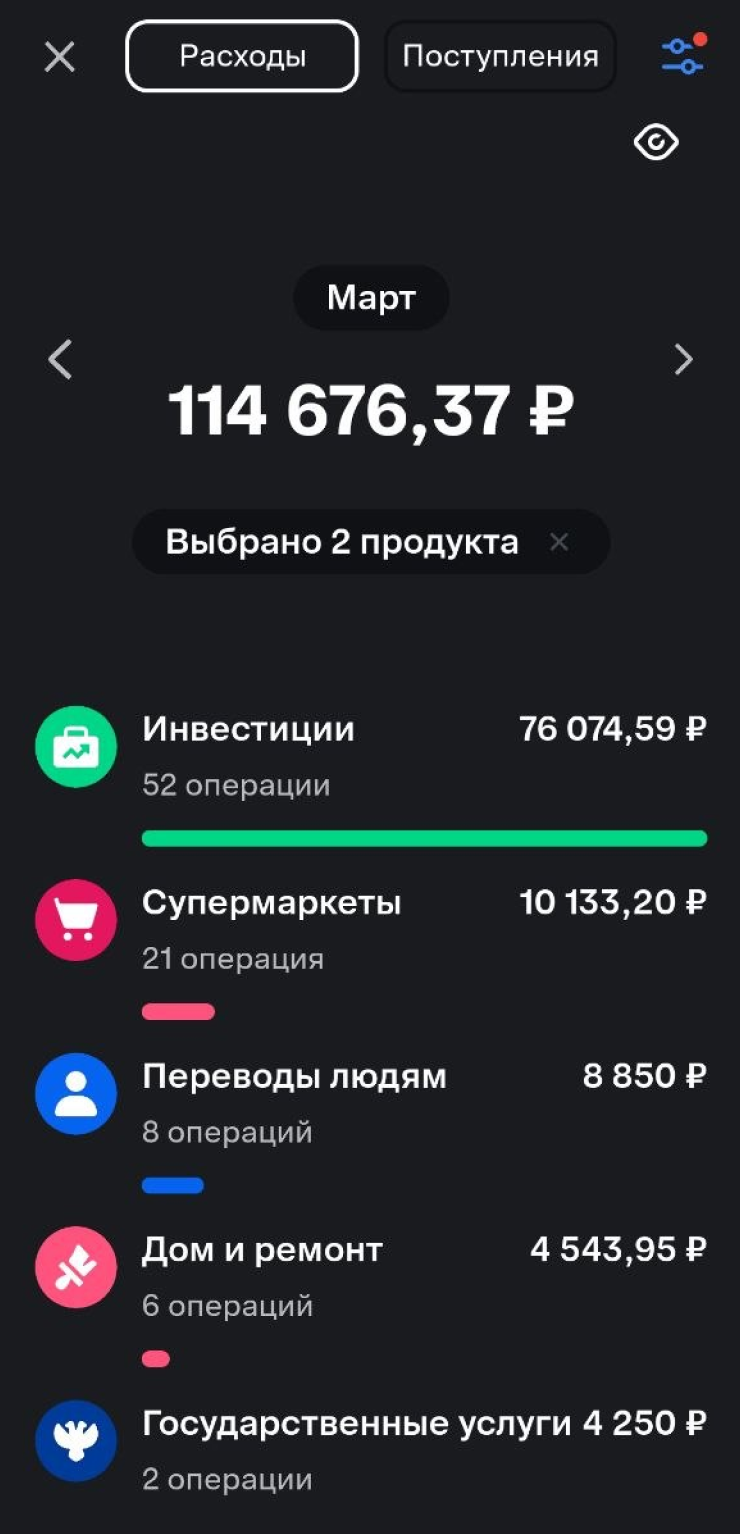Switch to the Поступления tab
Image resolution: width=740 pixels, height=1534 pixels.
click(x=500, y=56)
